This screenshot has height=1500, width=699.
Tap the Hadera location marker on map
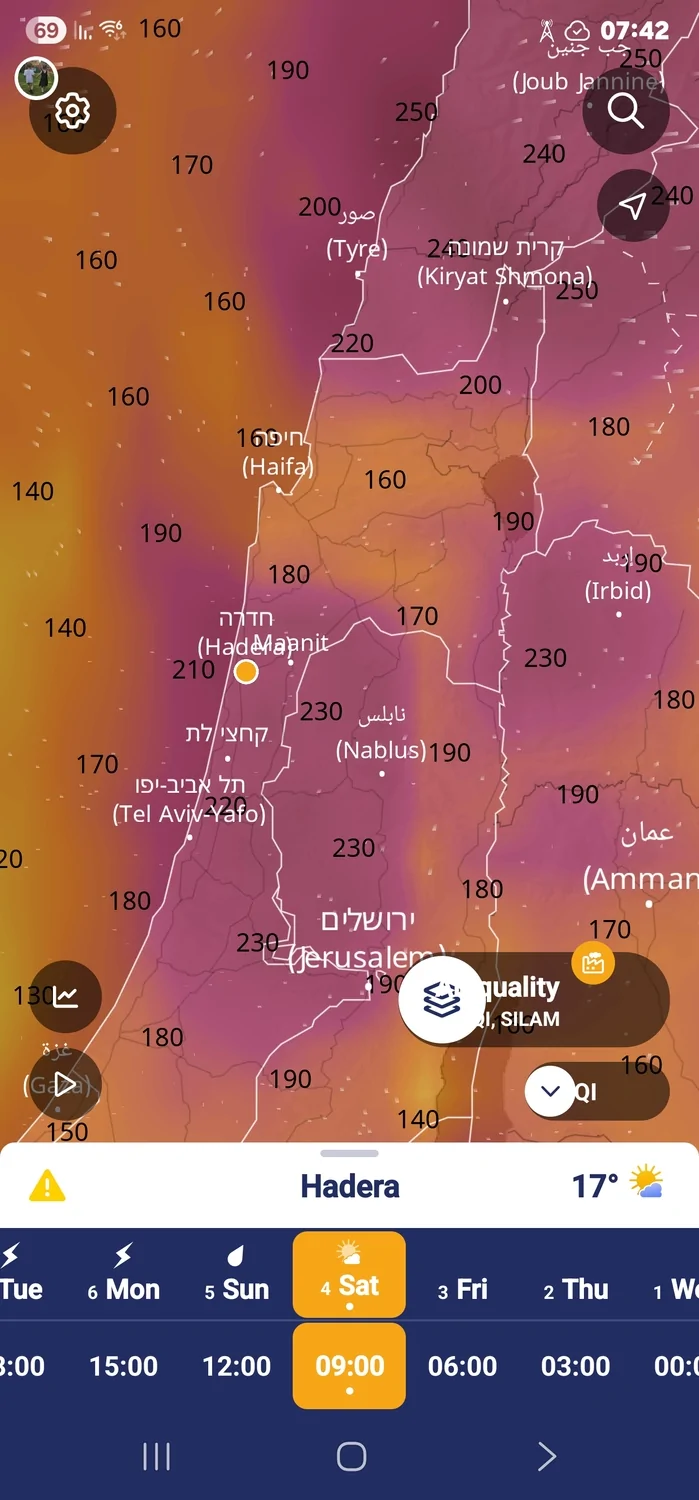[246, 672]
